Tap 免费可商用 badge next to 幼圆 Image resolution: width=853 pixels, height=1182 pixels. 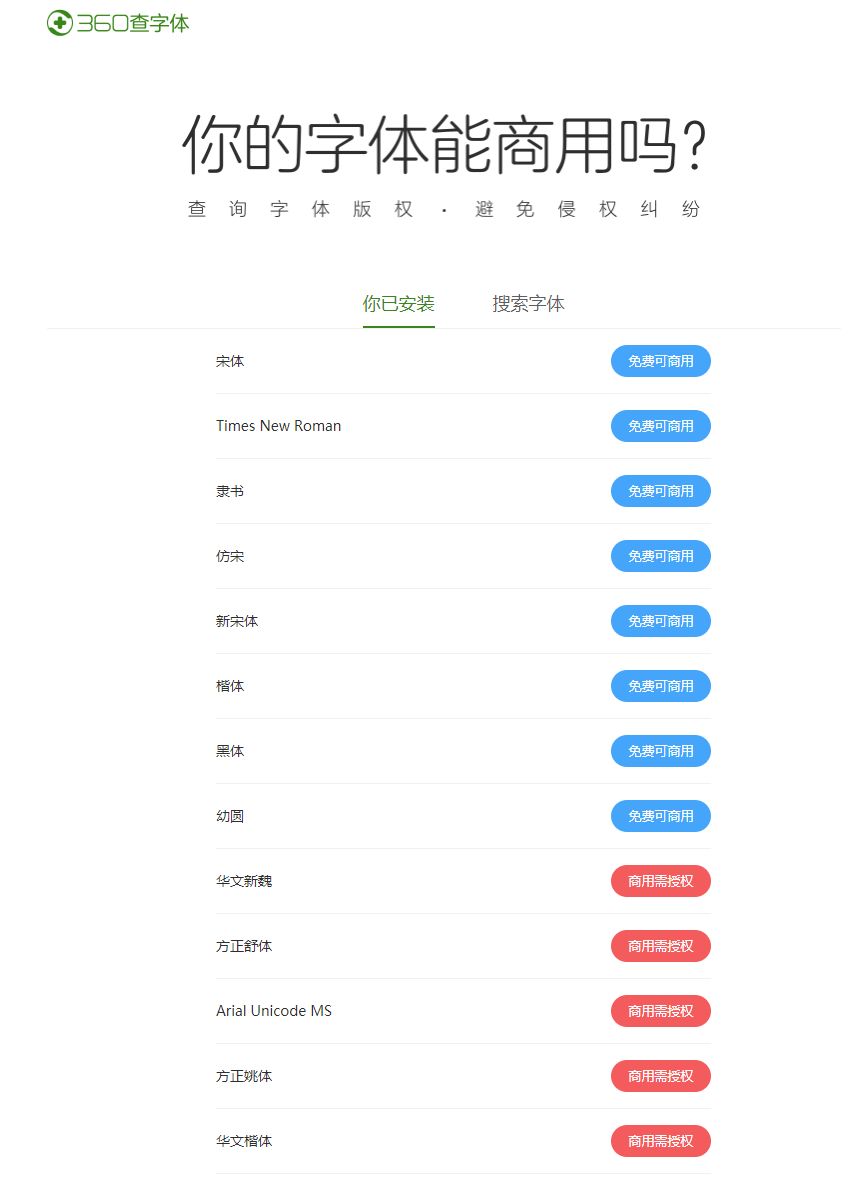[x=660, y=816]
